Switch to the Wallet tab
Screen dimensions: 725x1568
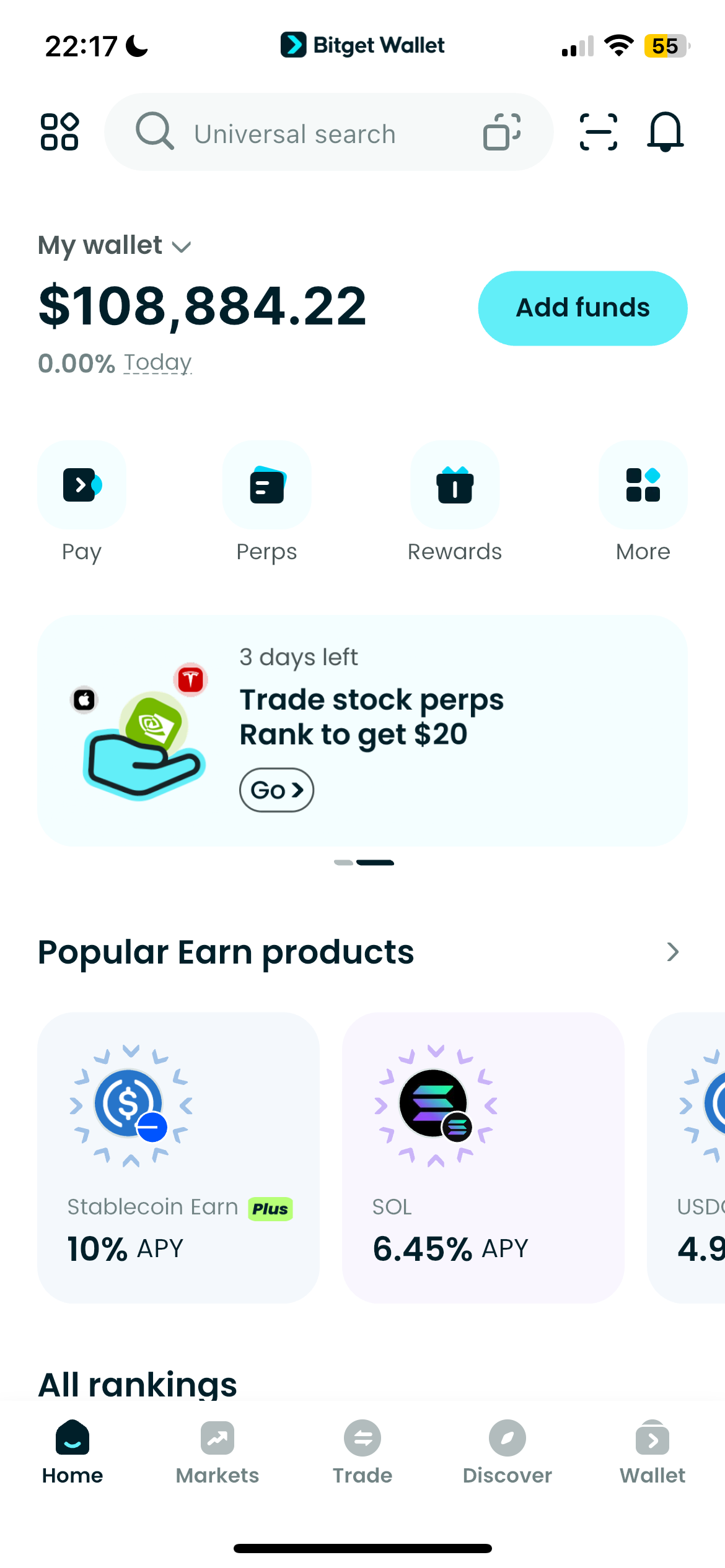pos(652,1452)
